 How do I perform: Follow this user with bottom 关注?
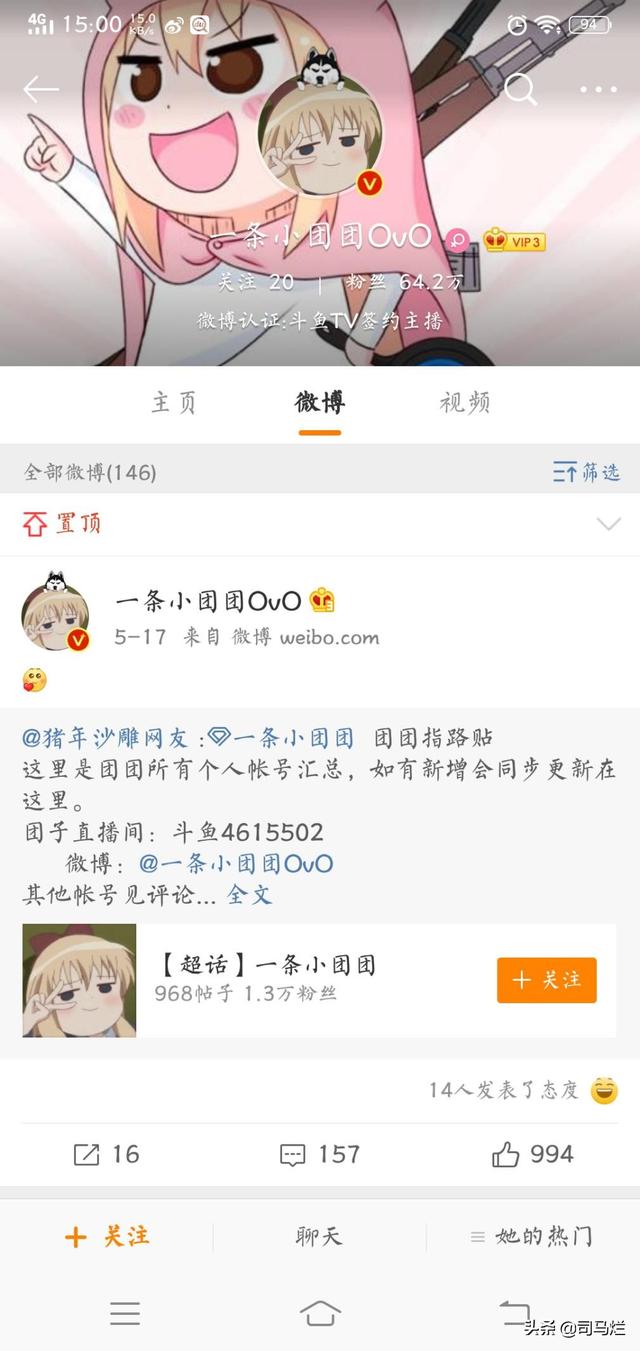(x=107, y=1237)
